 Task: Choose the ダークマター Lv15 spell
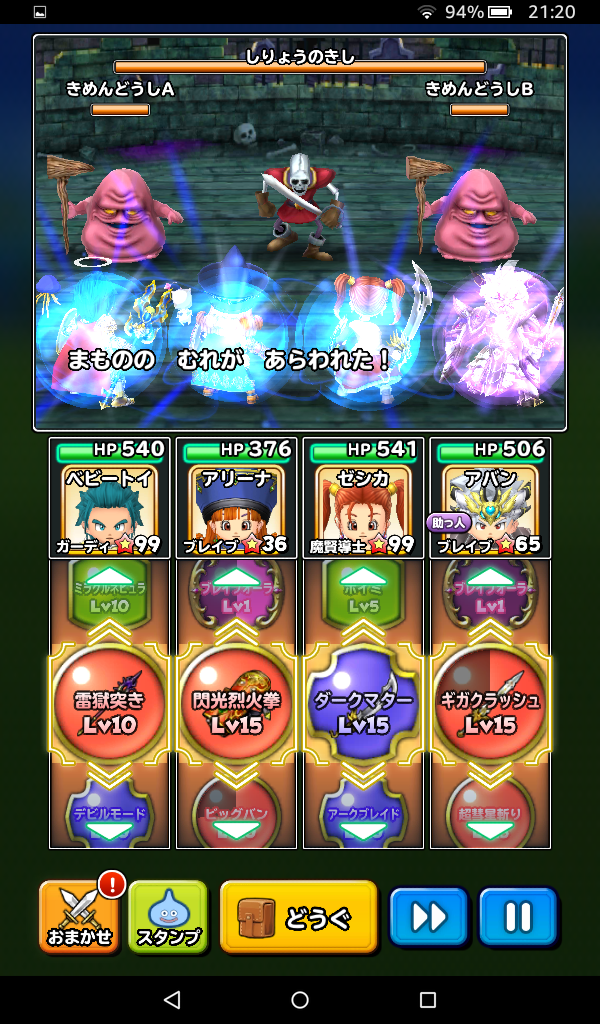[x=364, y=706]
